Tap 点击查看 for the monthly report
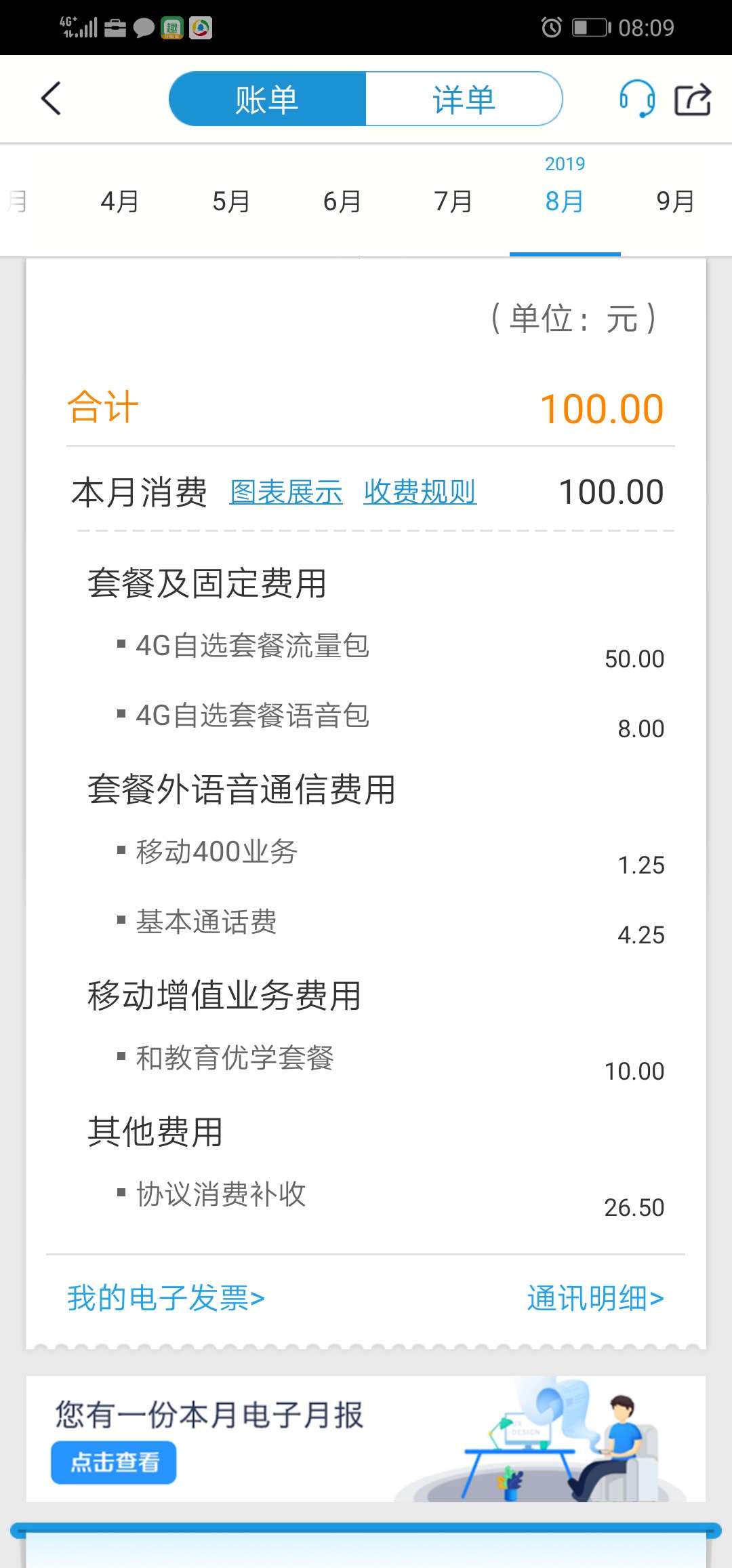The height and width of the screenshot is (1568, 732). (114, 1462)
